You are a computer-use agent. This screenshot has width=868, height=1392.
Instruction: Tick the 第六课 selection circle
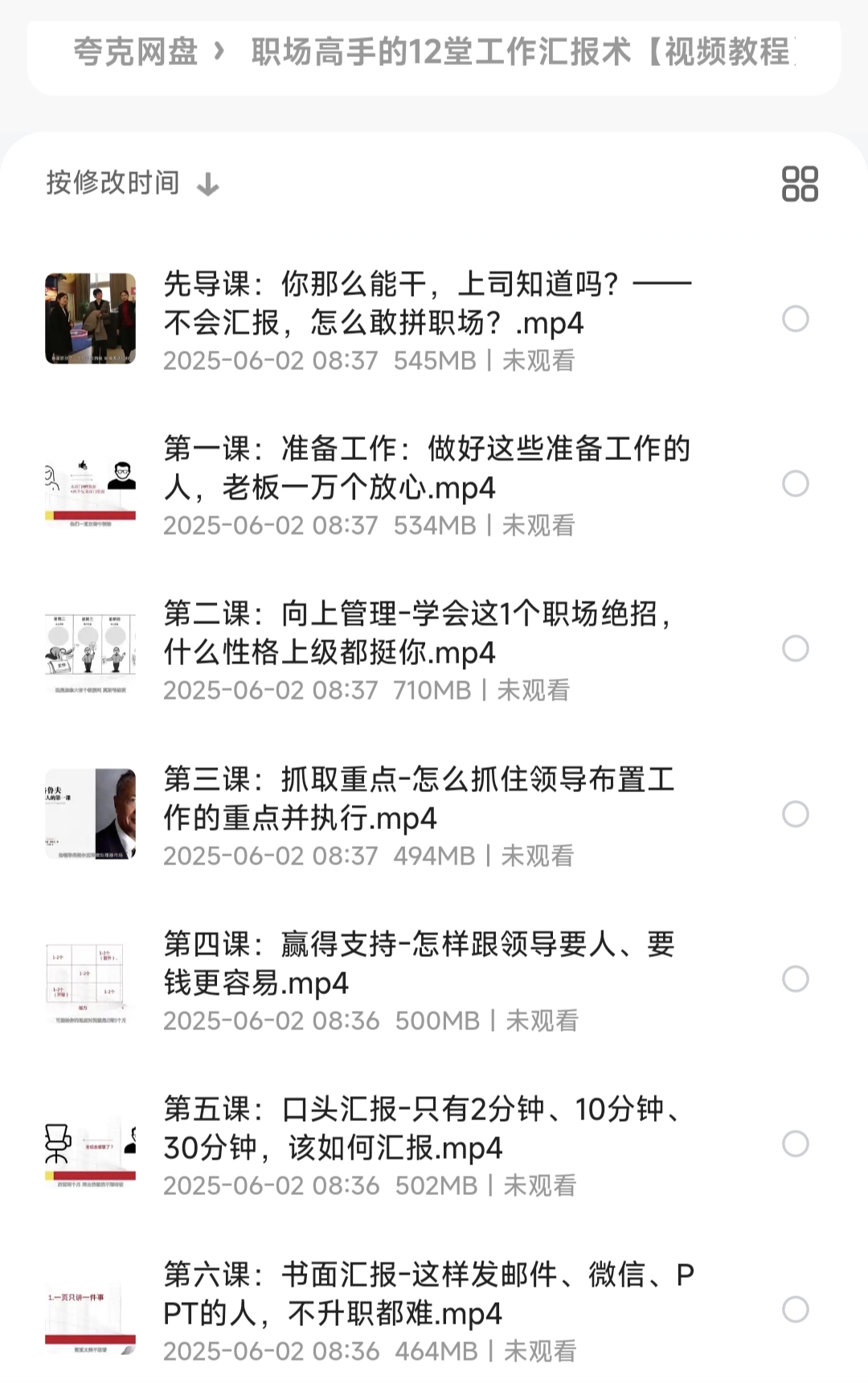(x=796, y=1310)
